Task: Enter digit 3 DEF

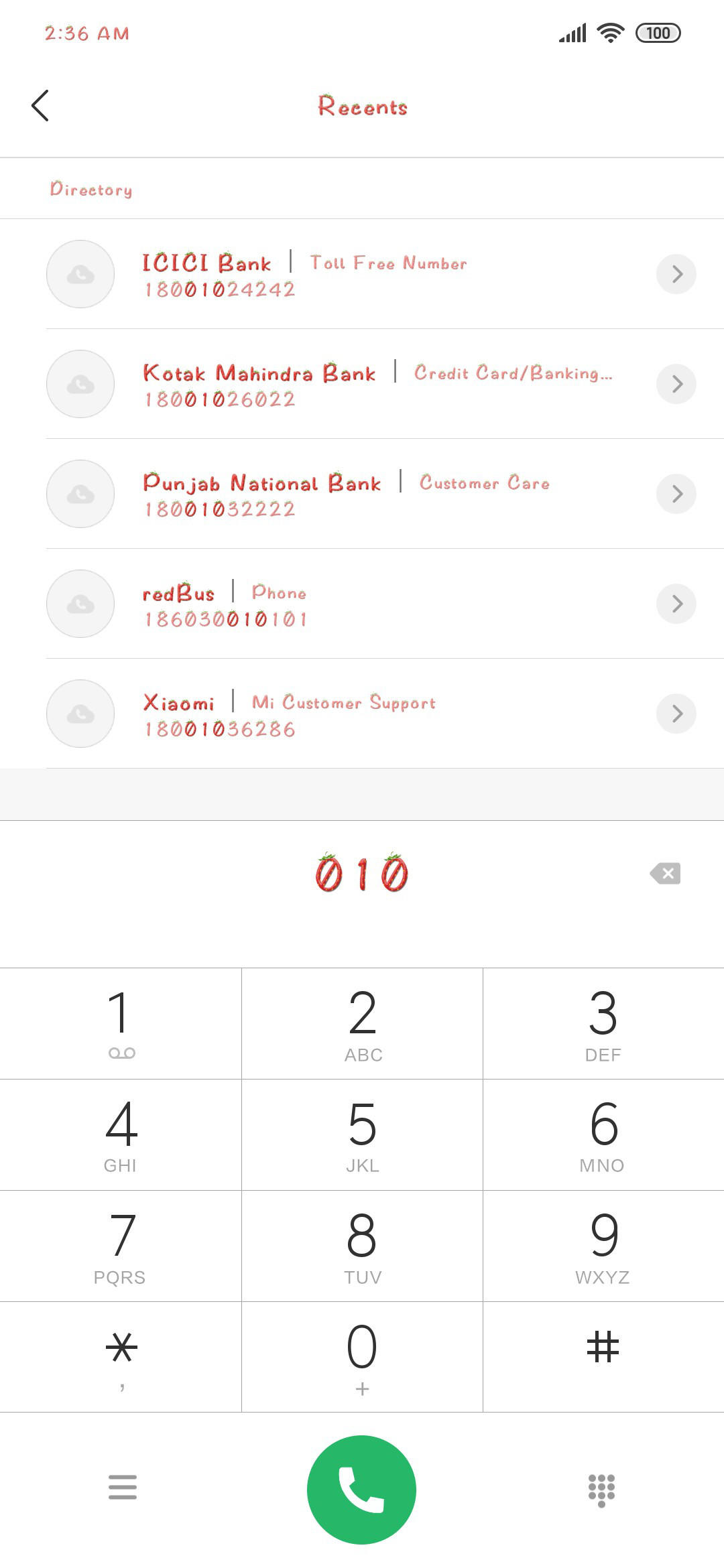Action: 603,1023
